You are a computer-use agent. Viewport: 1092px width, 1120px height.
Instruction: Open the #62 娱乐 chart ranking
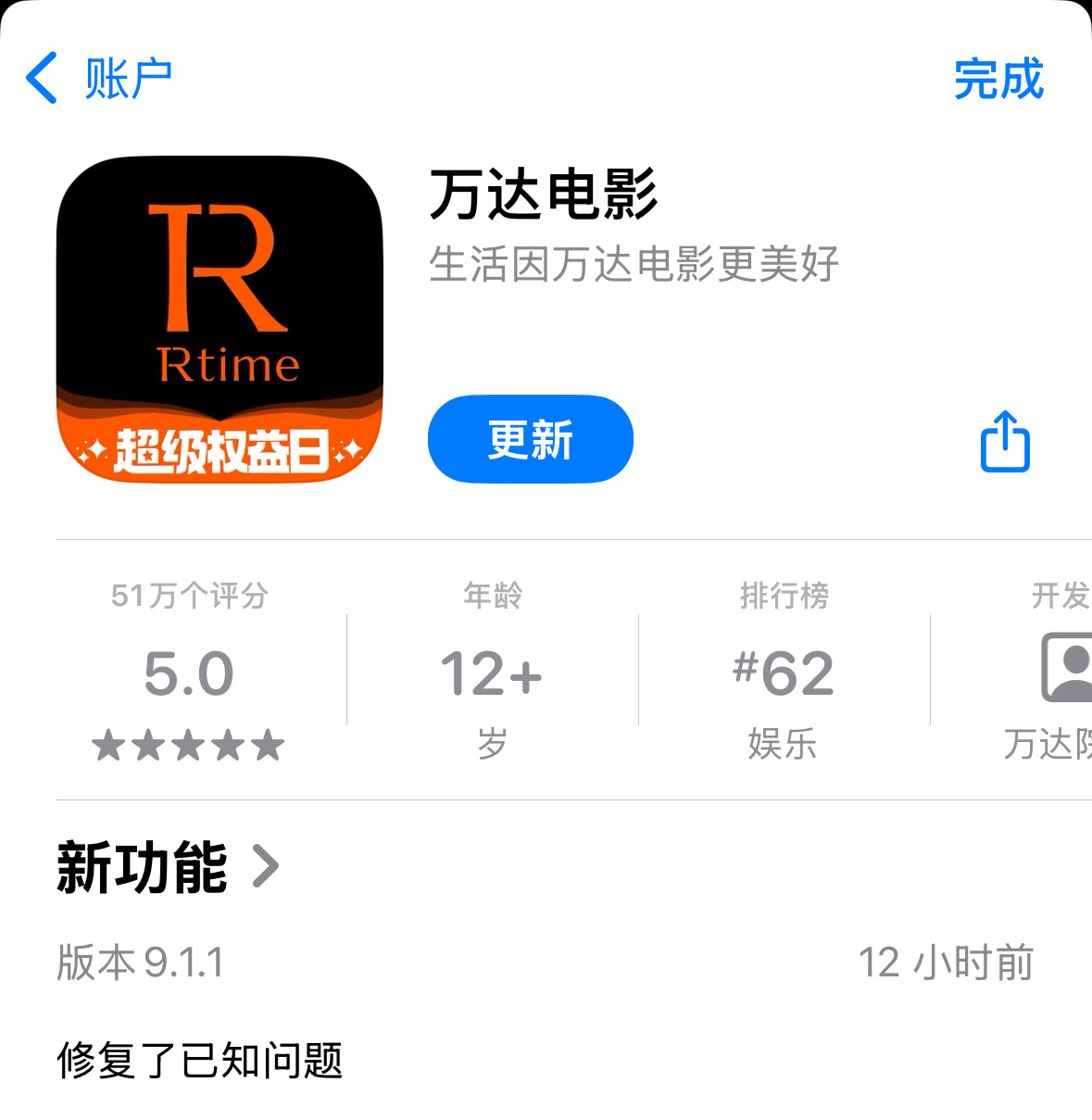click(x=784, y=670)
